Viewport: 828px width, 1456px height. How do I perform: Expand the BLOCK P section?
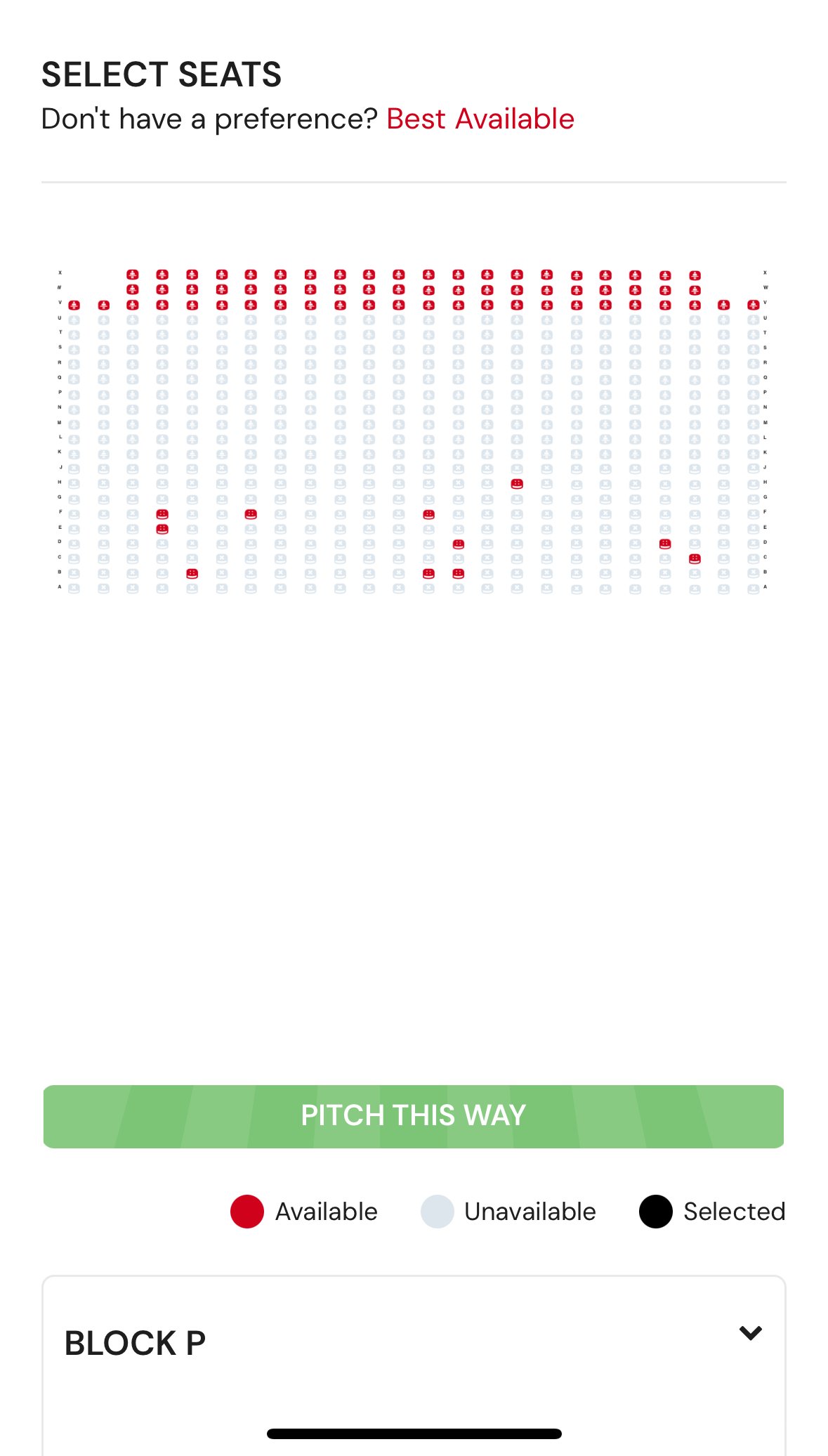click(x=750, y=1332)
